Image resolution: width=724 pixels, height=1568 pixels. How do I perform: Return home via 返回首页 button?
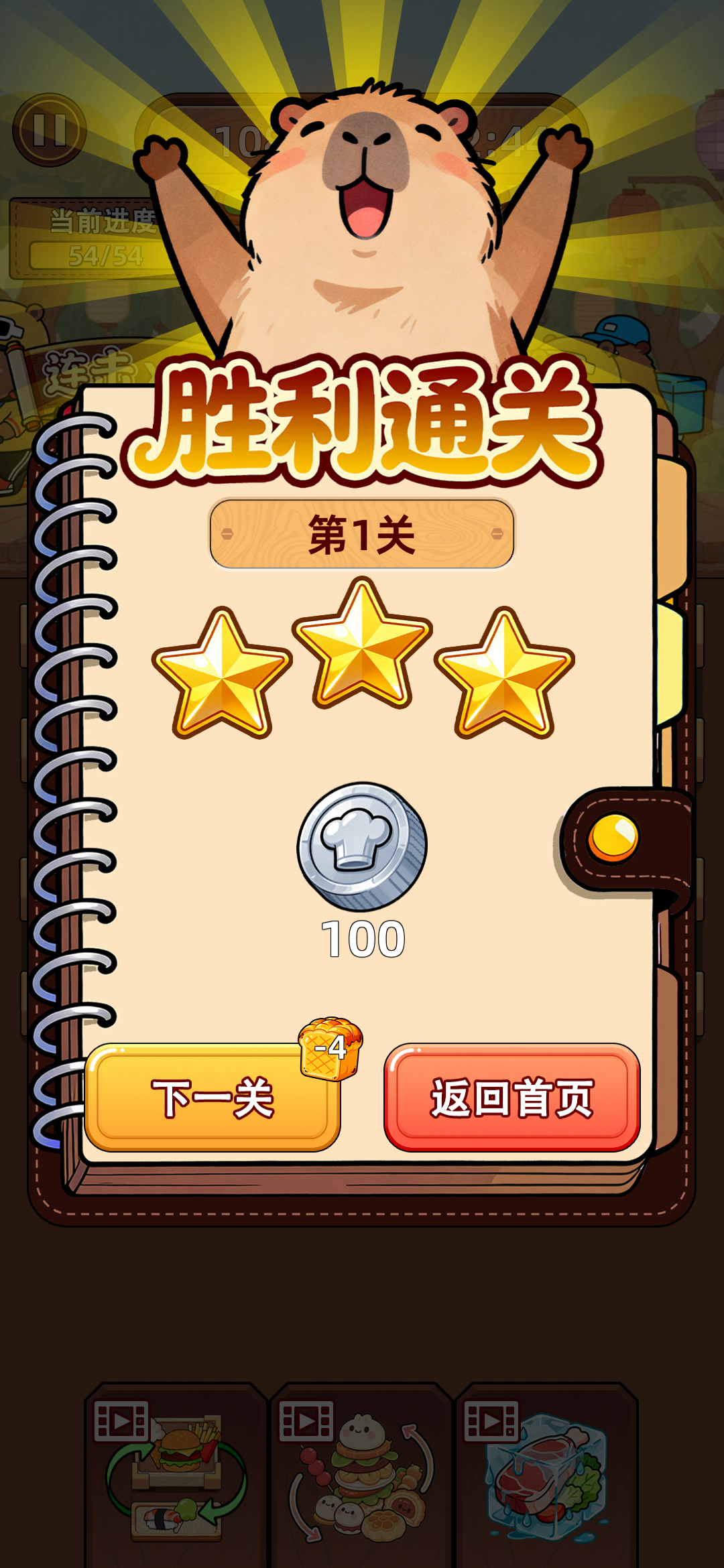click(512, 1098)
